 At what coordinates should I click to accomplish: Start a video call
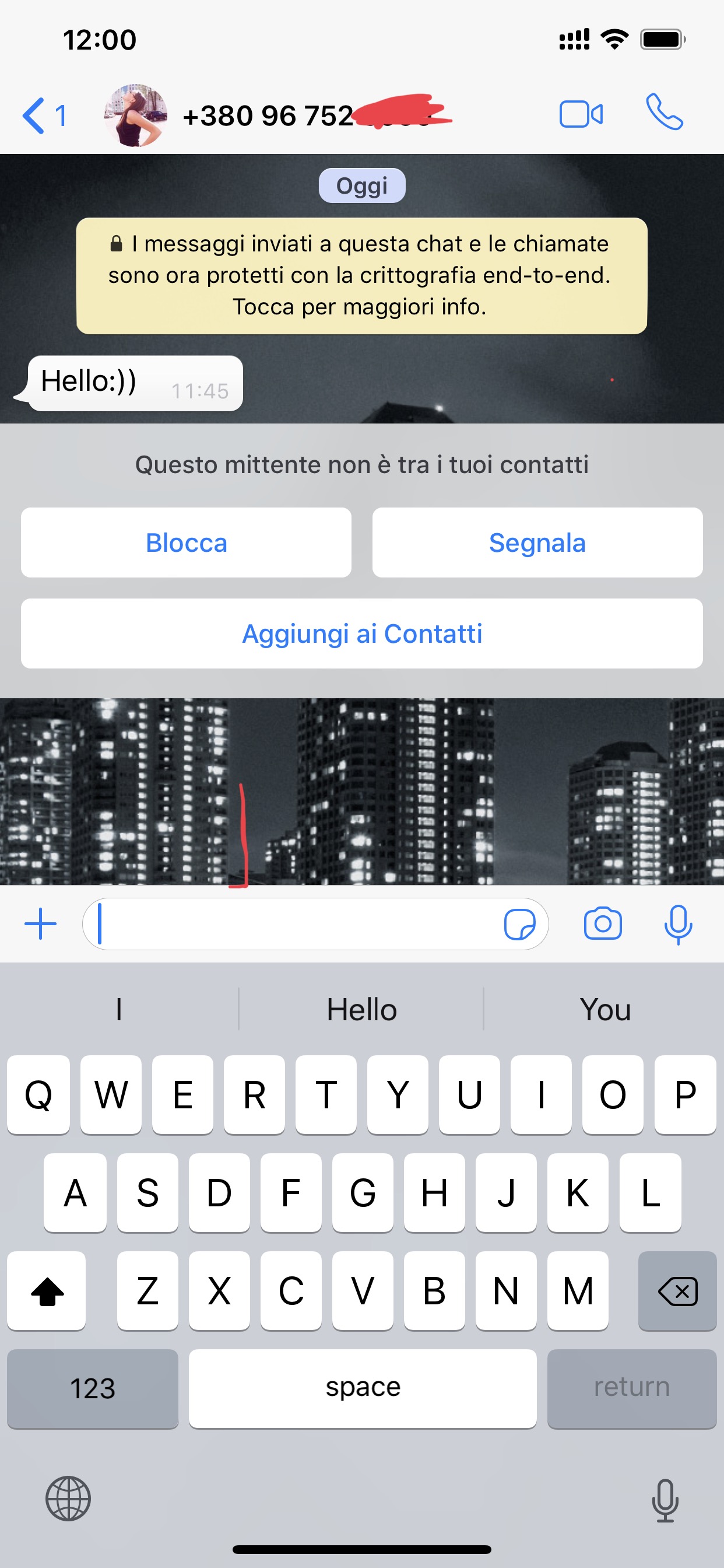click(581, 114)
